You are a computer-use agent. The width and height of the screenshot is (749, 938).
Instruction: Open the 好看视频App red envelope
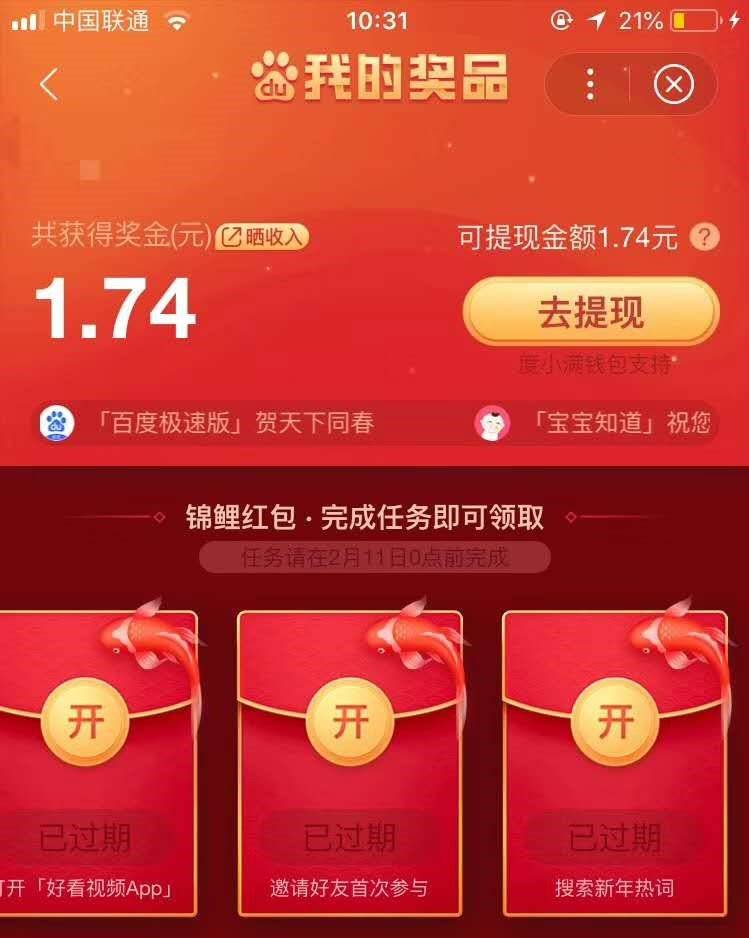coord(85,721)
